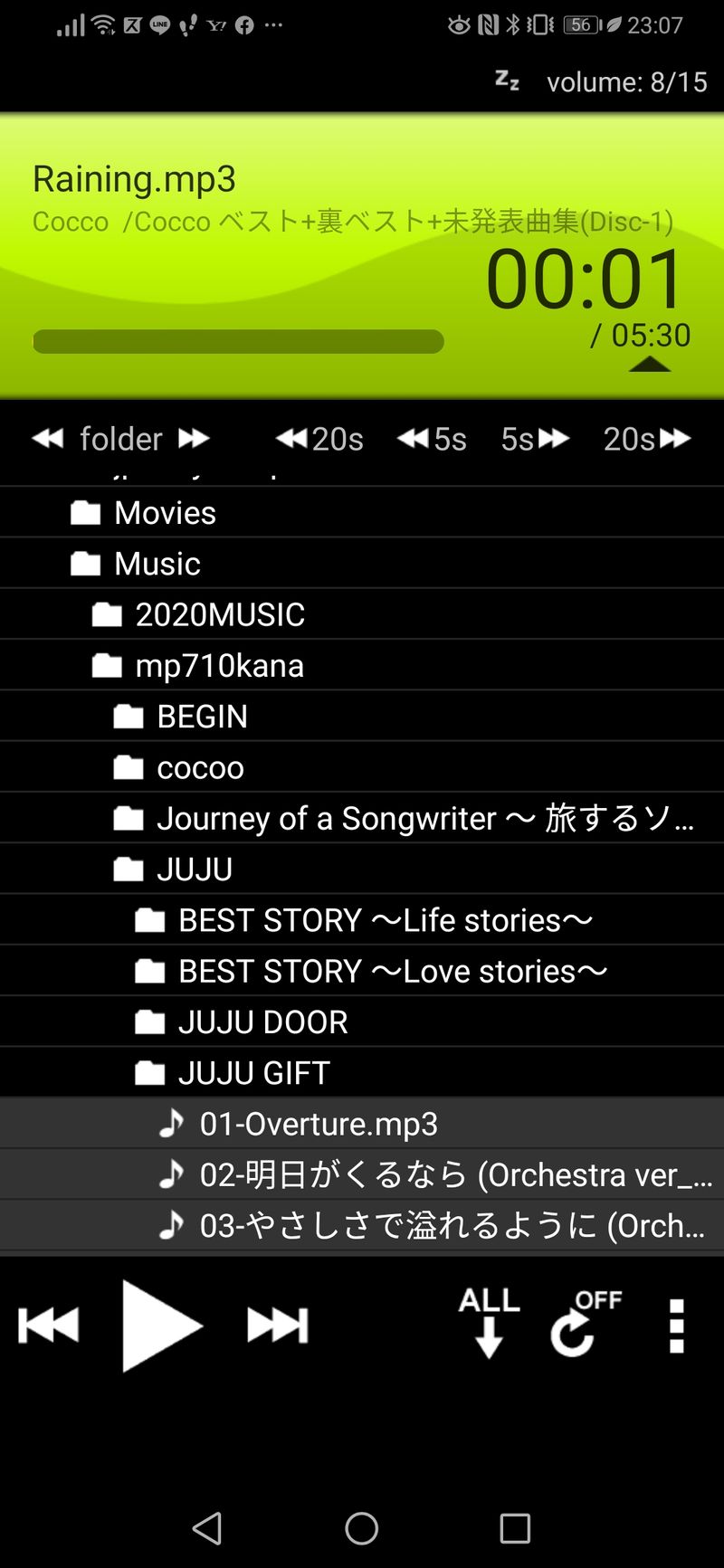Rewind 20 seconds
This screenshot has width=724, height=1568.
coord(319,439)
